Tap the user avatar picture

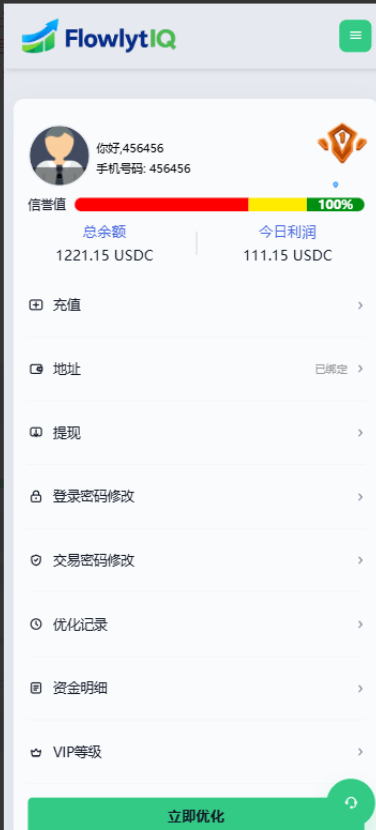tap(59, 155)
